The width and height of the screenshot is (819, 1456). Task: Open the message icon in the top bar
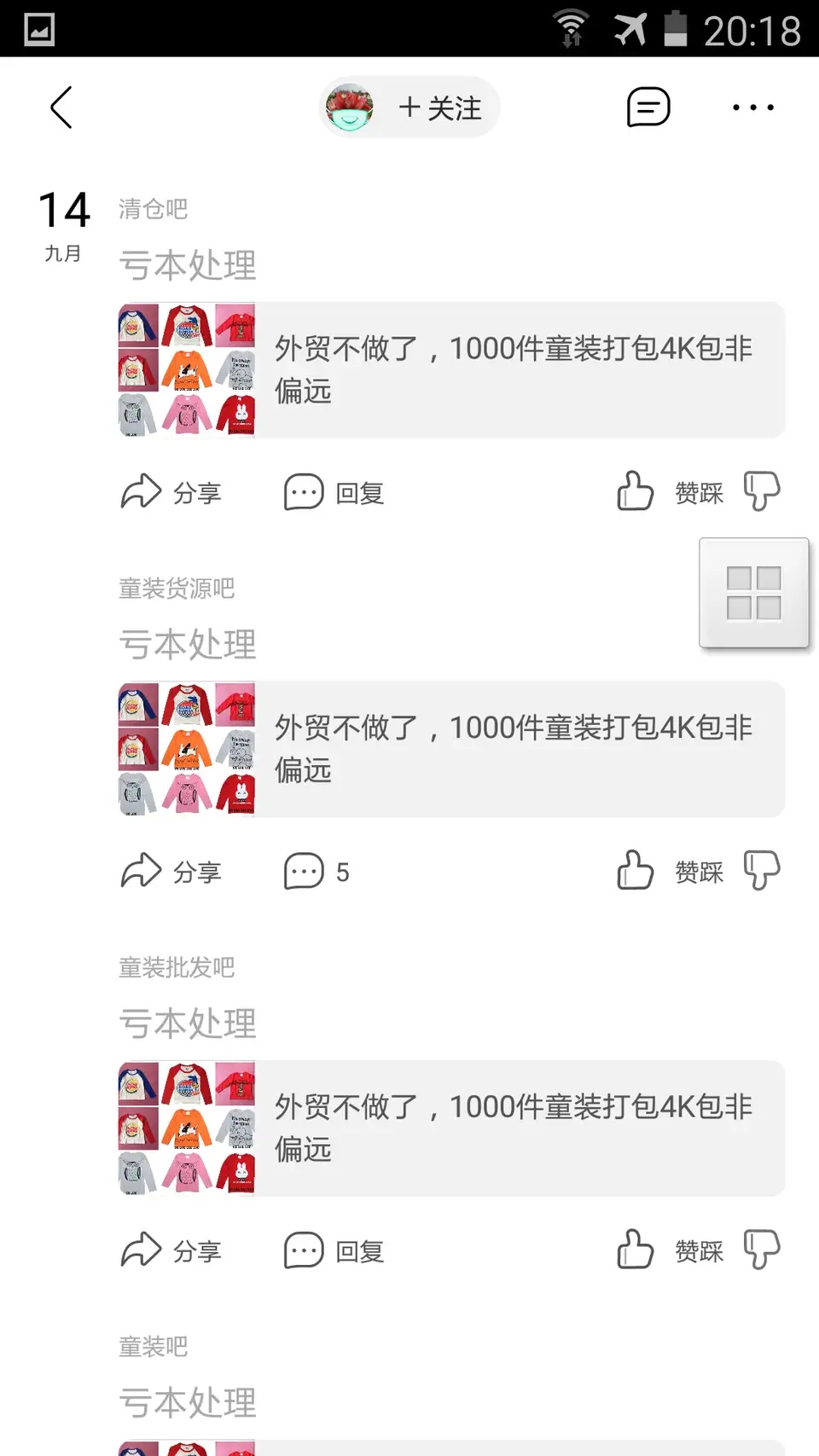[648, 107]
